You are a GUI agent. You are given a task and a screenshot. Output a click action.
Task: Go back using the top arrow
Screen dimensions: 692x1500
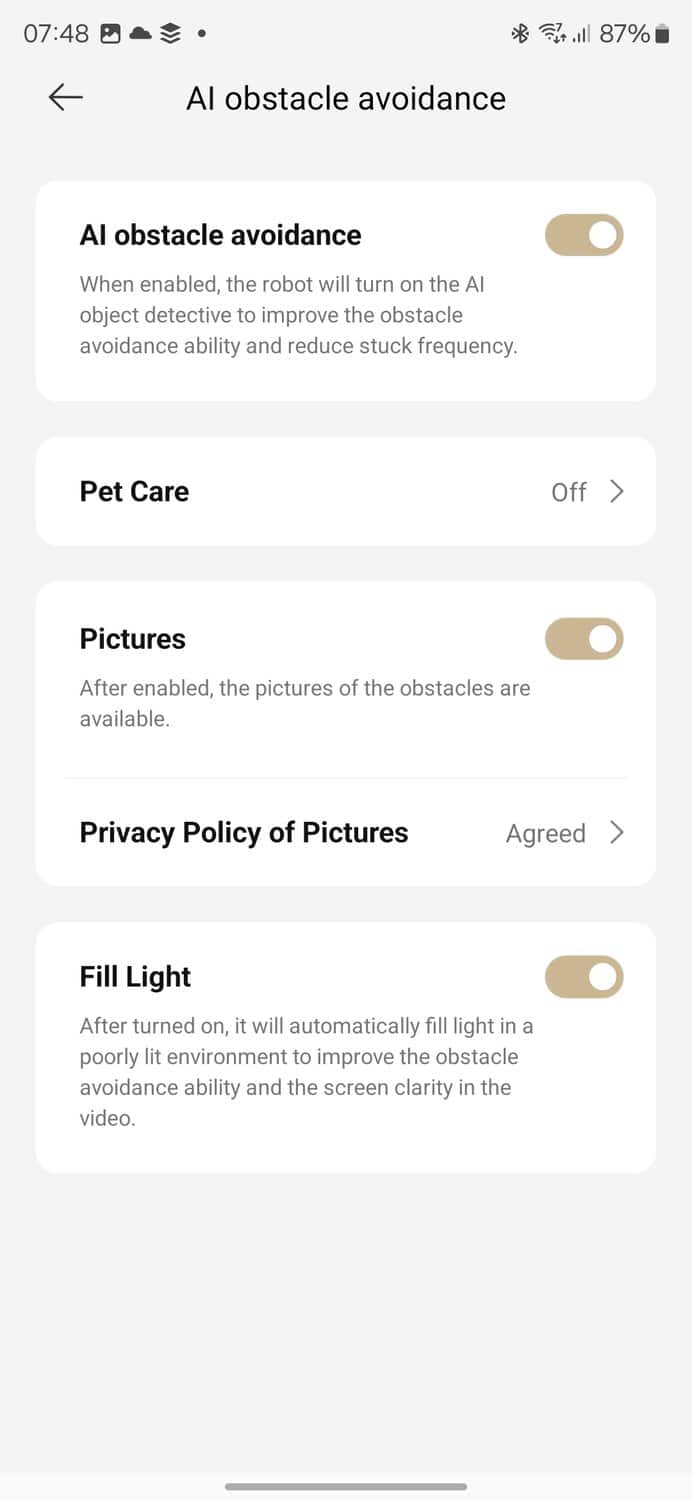66,97
